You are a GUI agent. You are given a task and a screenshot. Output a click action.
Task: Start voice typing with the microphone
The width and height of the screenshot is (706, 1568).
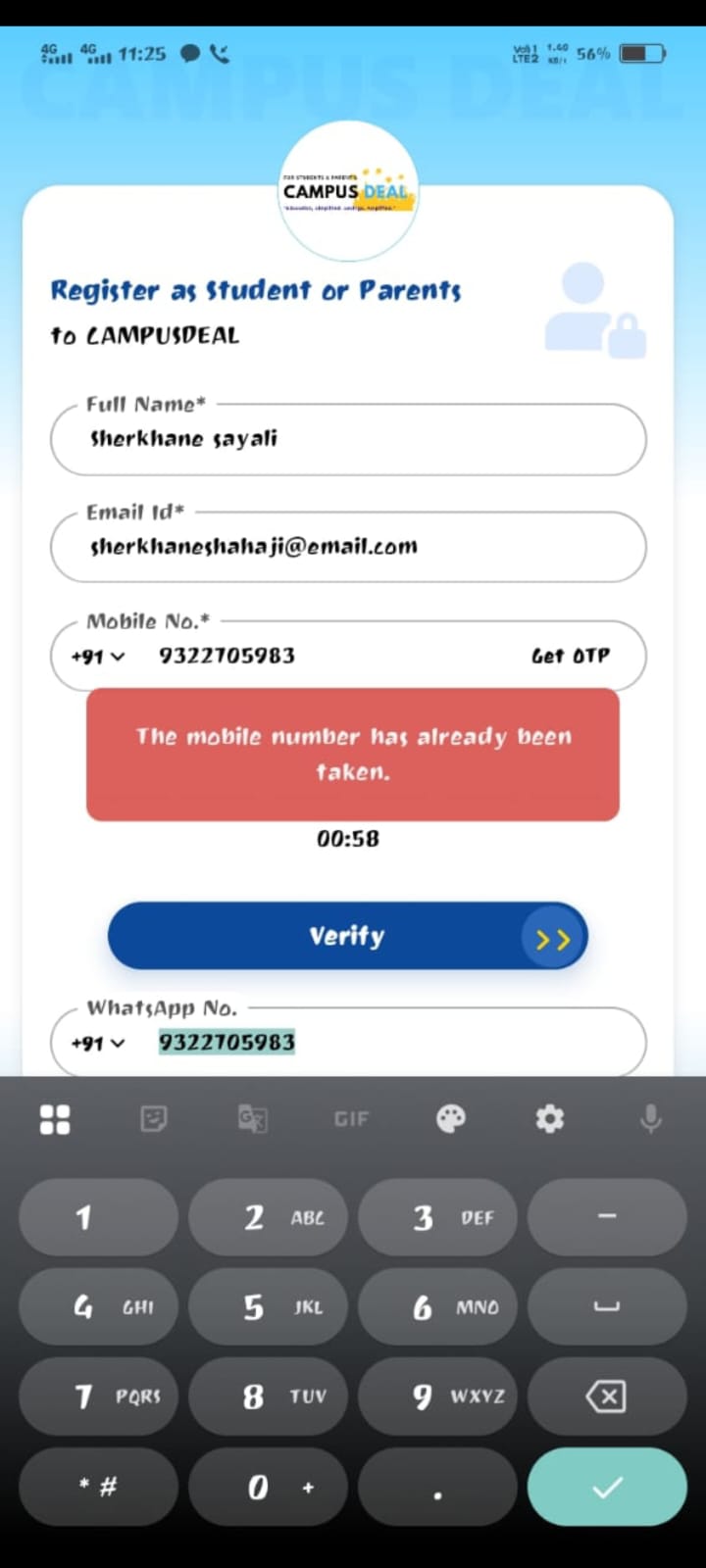click(x=650, y=1118)
